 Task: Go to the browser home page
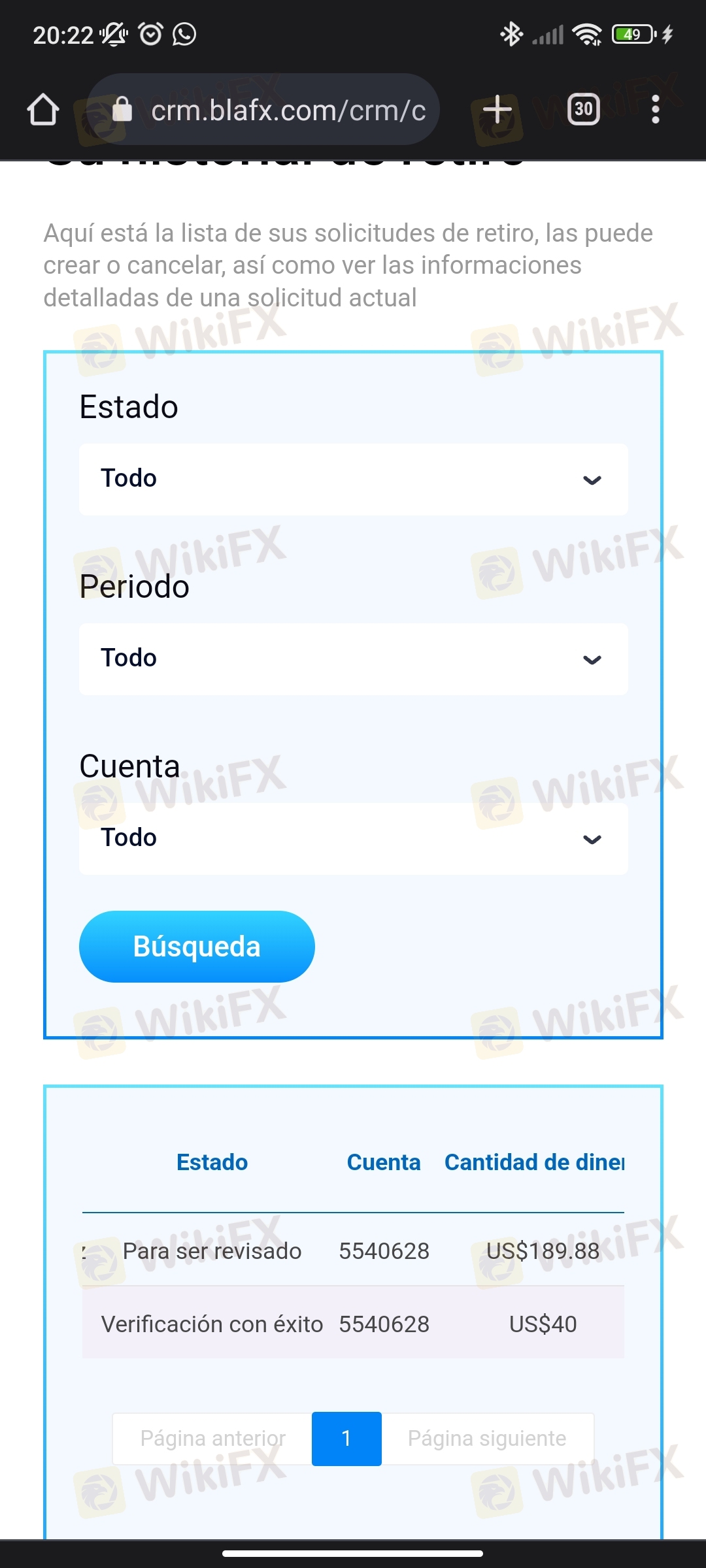(x=43, y=109)
